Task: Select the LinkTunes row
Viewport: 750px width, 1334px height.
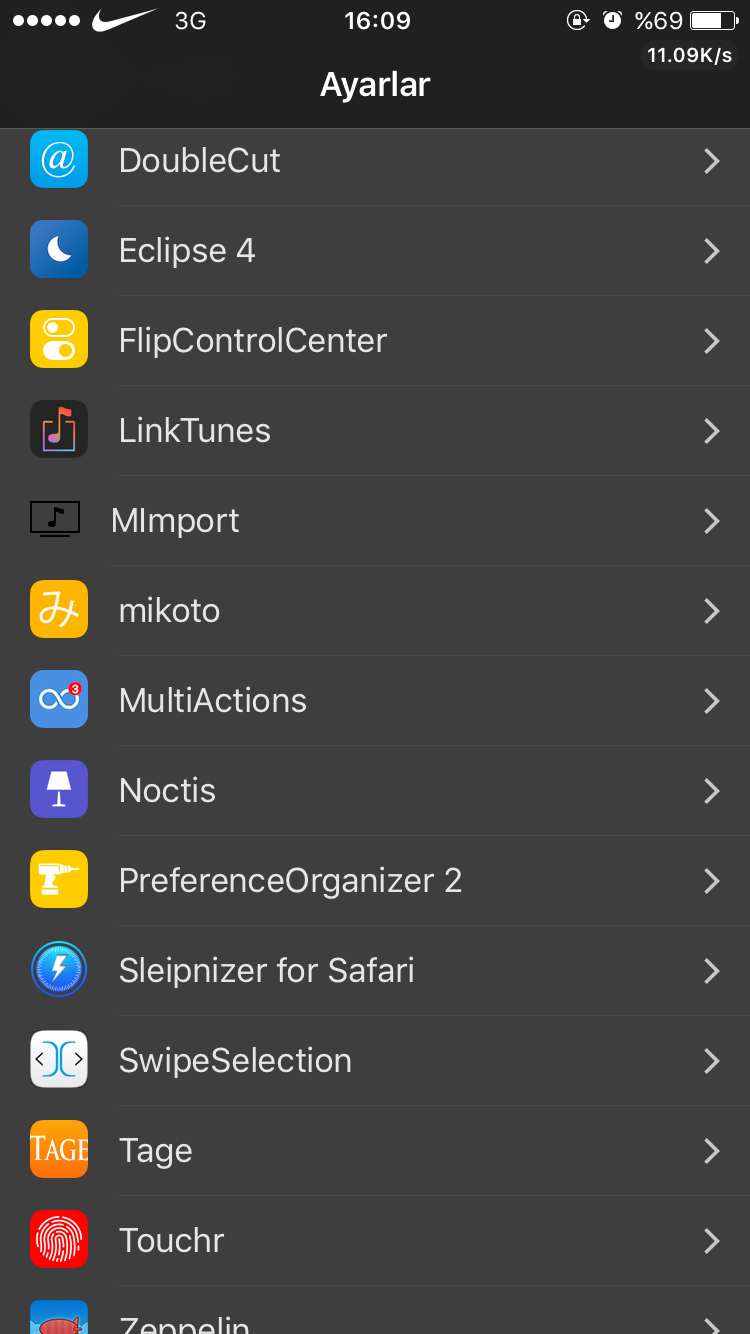Action: click(375, 431)
